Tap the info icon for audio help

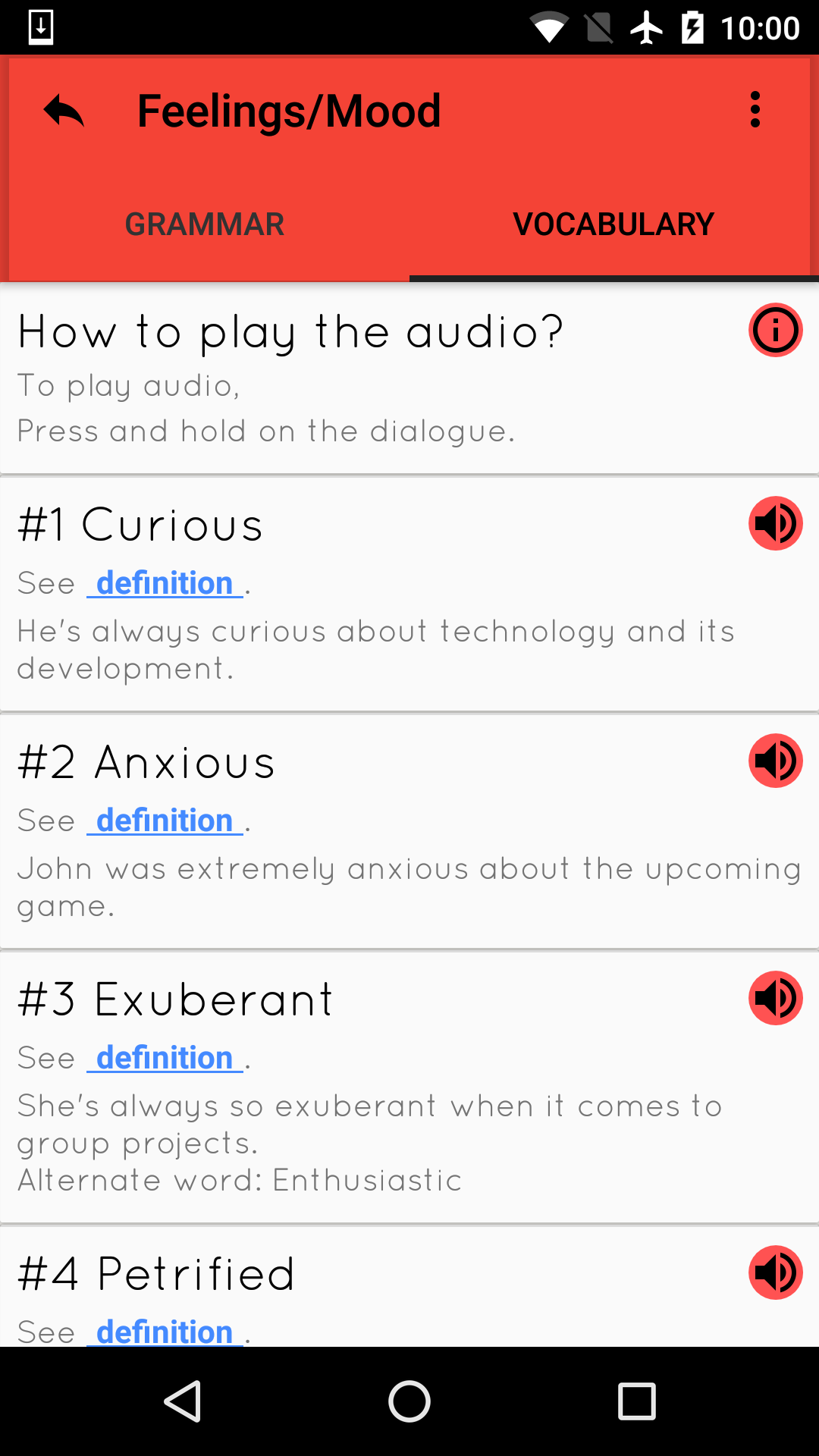(775, 331)
